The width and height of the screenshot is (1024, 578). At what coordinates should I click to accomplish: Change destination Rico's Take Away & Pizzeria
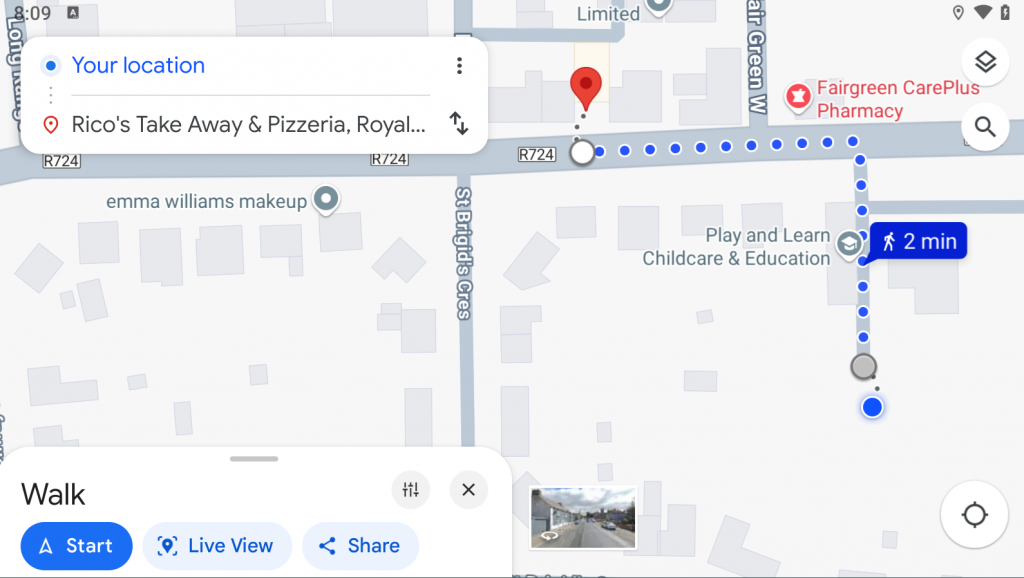[x=248, y=125]
